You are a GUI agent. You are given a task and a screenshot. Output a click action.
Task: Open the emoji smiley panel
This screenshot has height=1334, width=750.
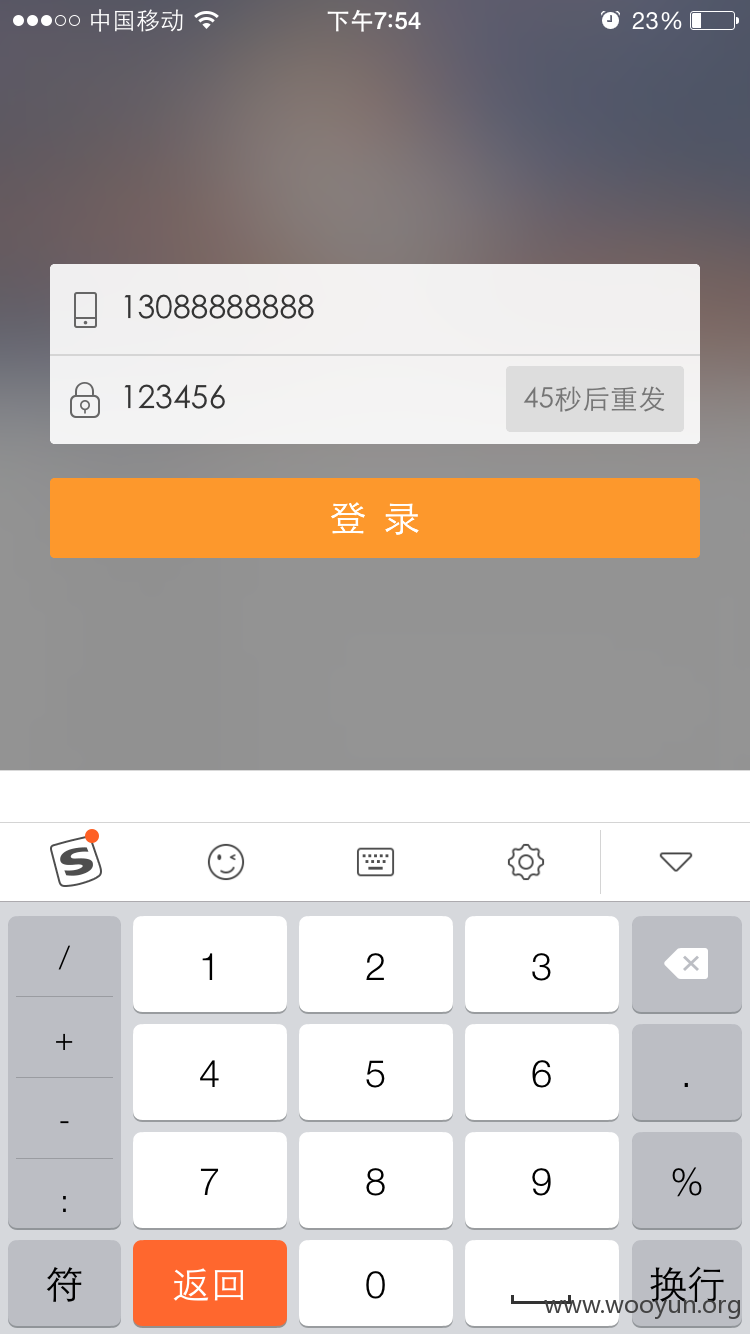226,862
